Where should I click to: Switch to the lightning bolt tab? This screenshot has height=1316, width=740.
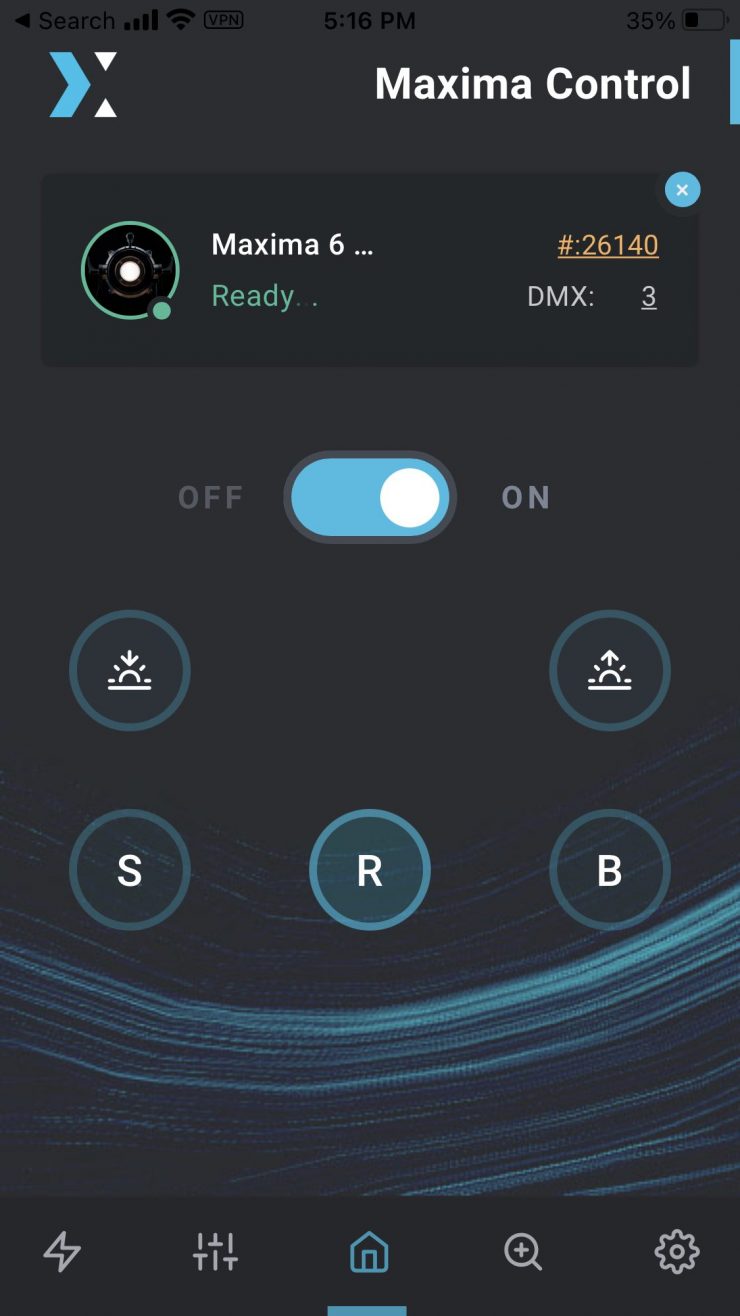(62, 1251)
